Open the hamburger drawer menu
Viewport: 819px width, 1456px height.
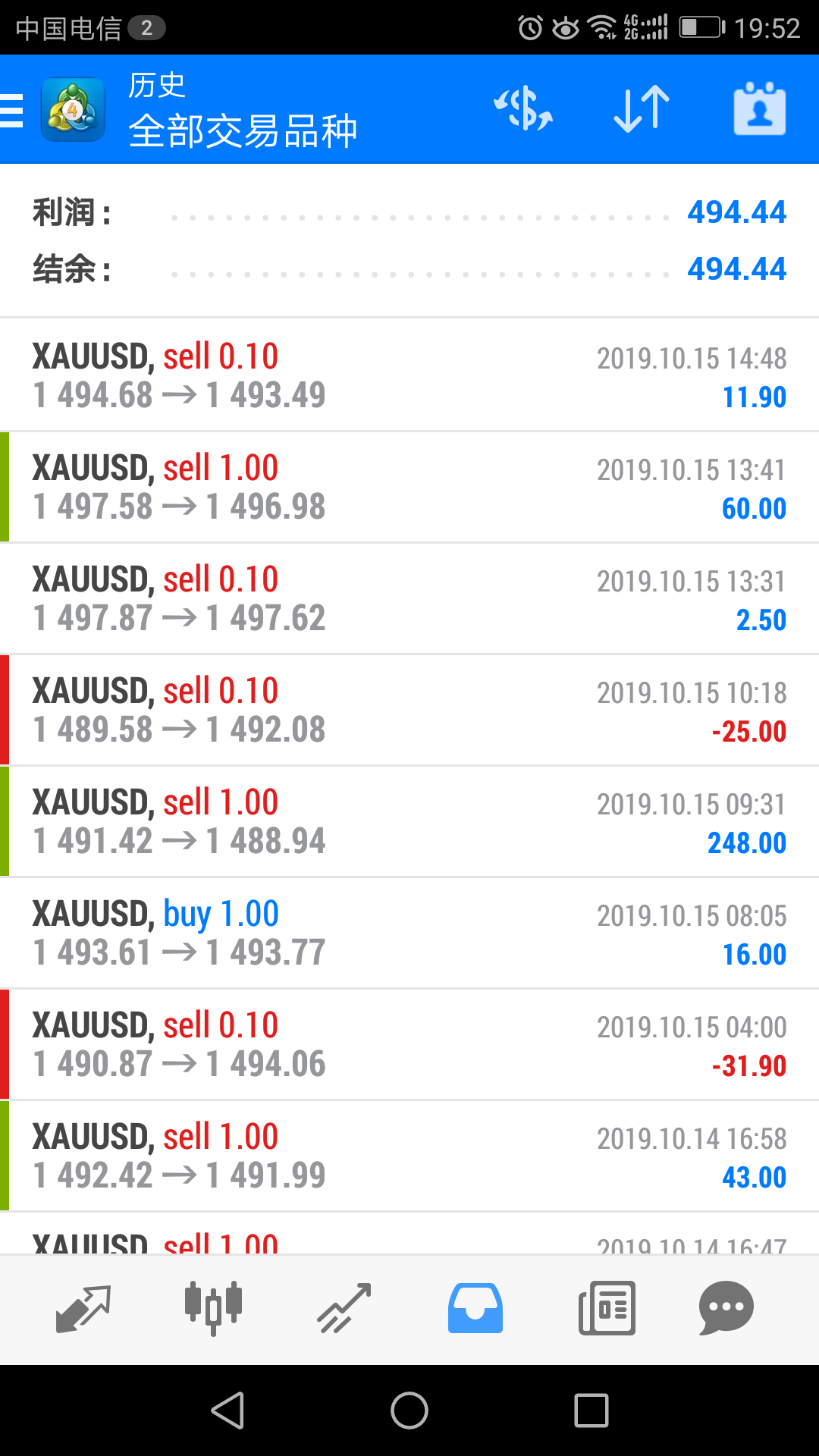[12, 109]
